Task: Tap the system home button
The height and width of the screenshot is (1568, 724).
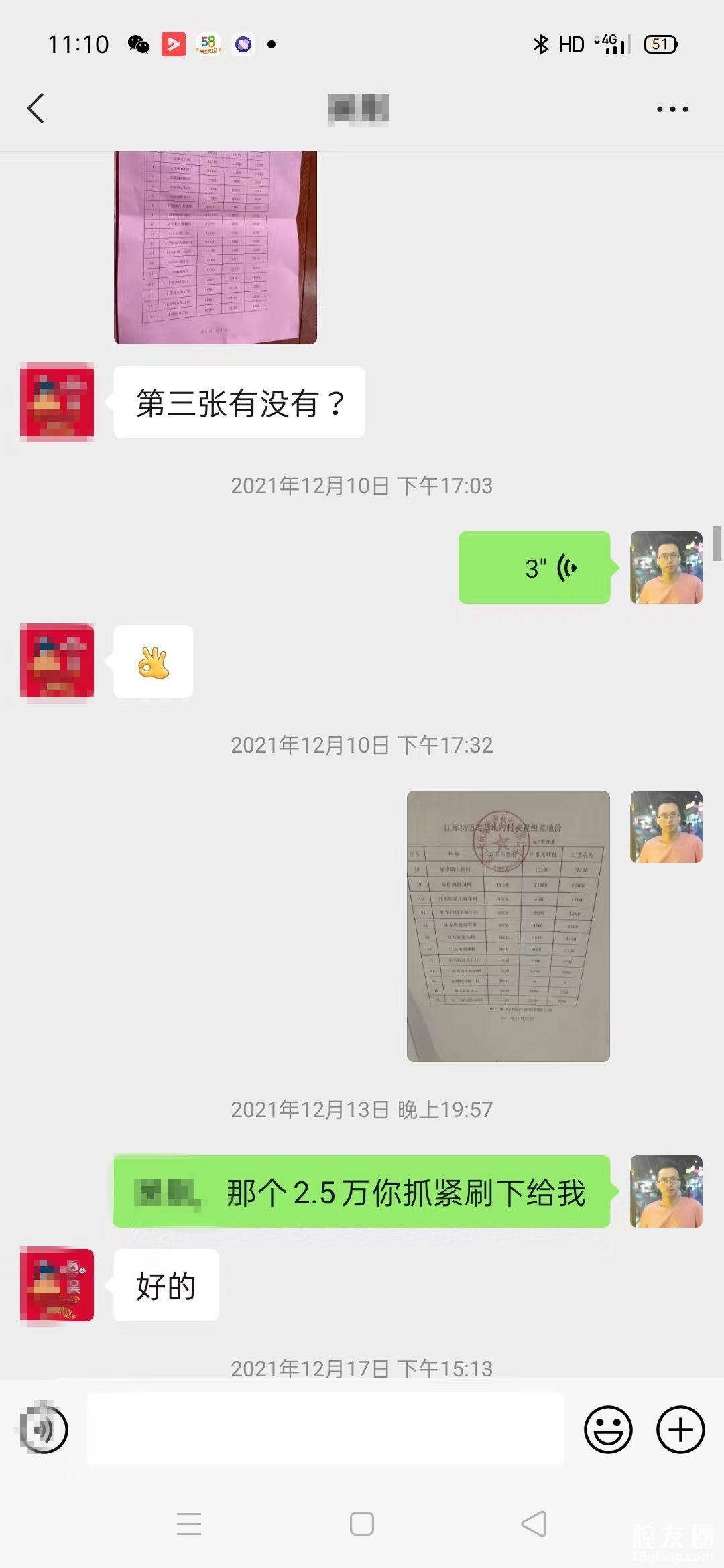Action: pos(362,1524)
